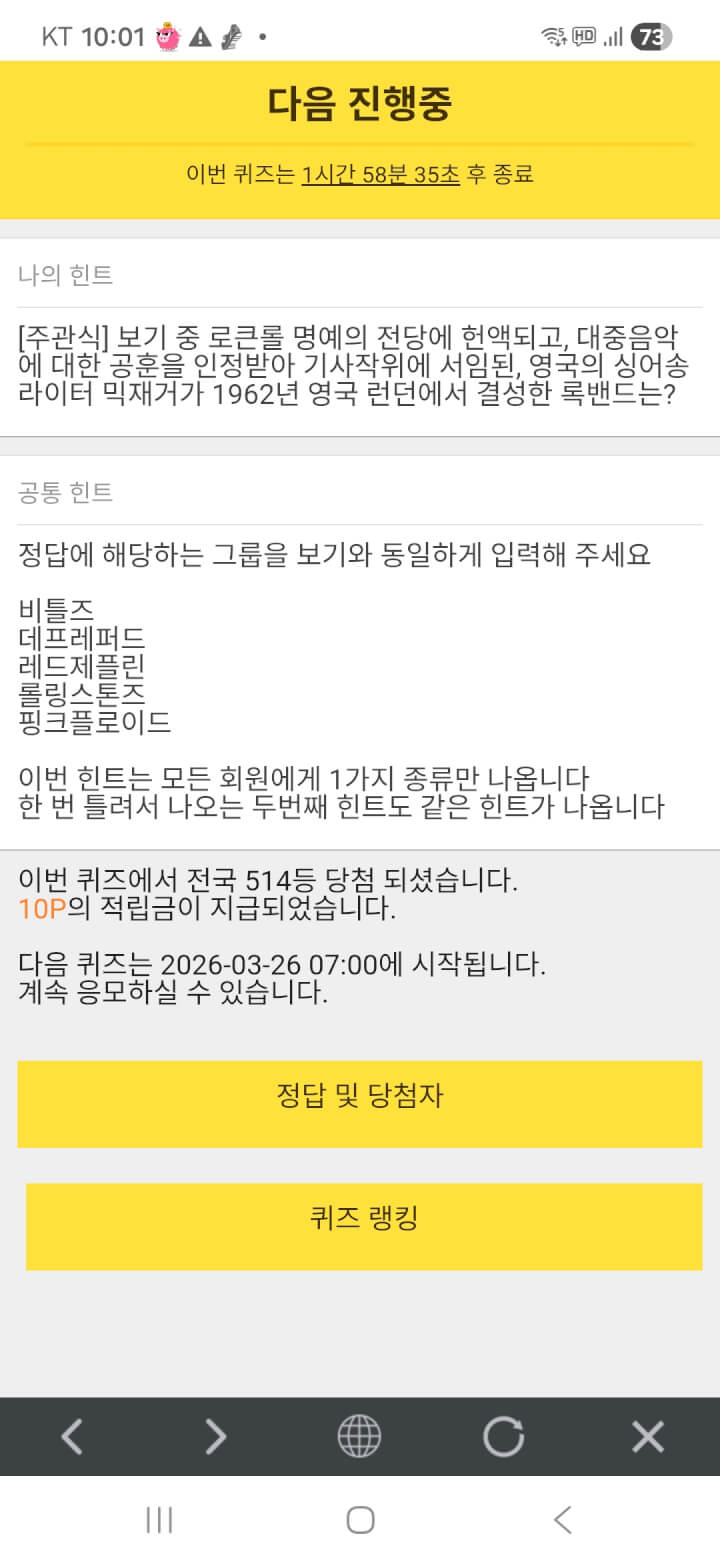Go back in the in-app browser
Image resolution: width=720 pixels, height=1560 pixels.
click(x=72, y=1436)
